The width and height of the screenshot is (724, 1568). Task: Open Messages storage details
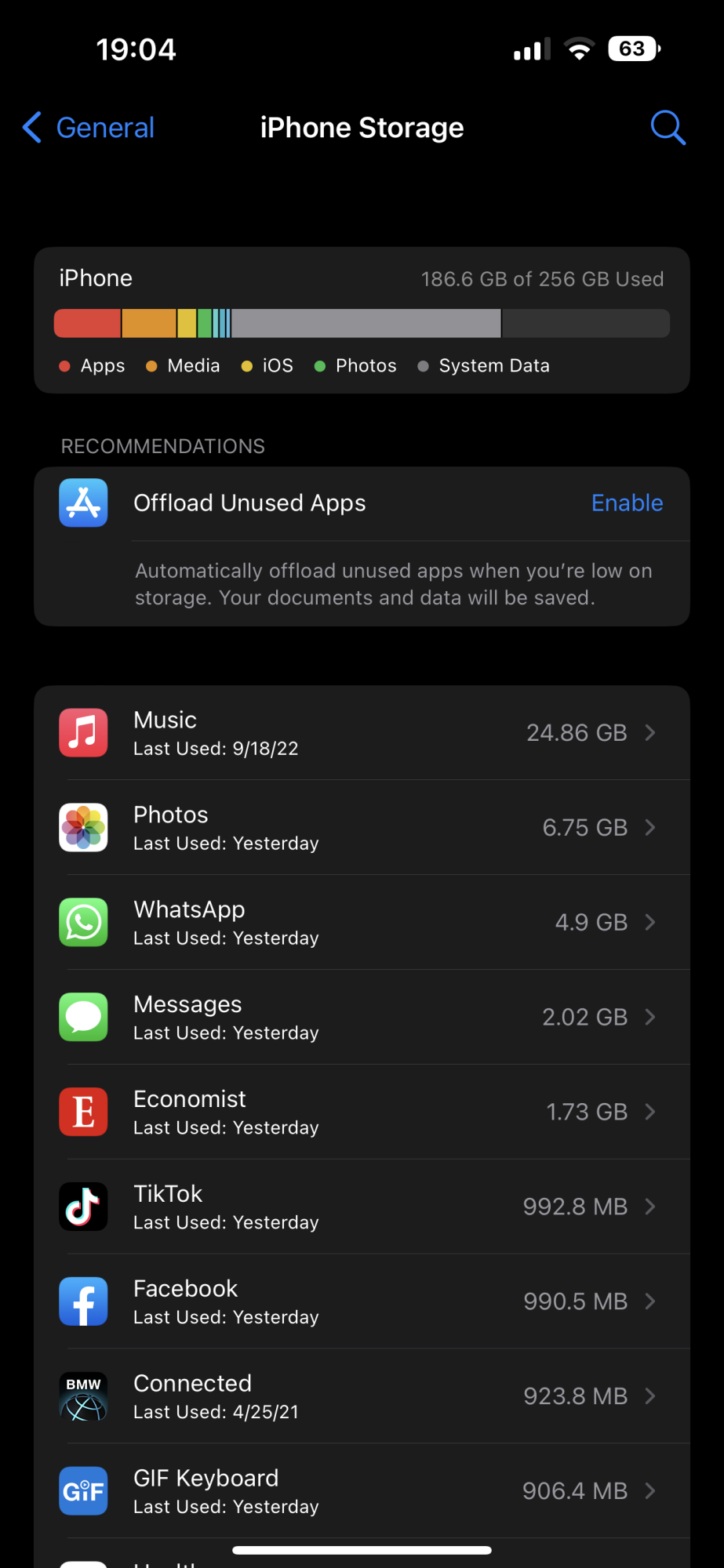(362, 1018)
